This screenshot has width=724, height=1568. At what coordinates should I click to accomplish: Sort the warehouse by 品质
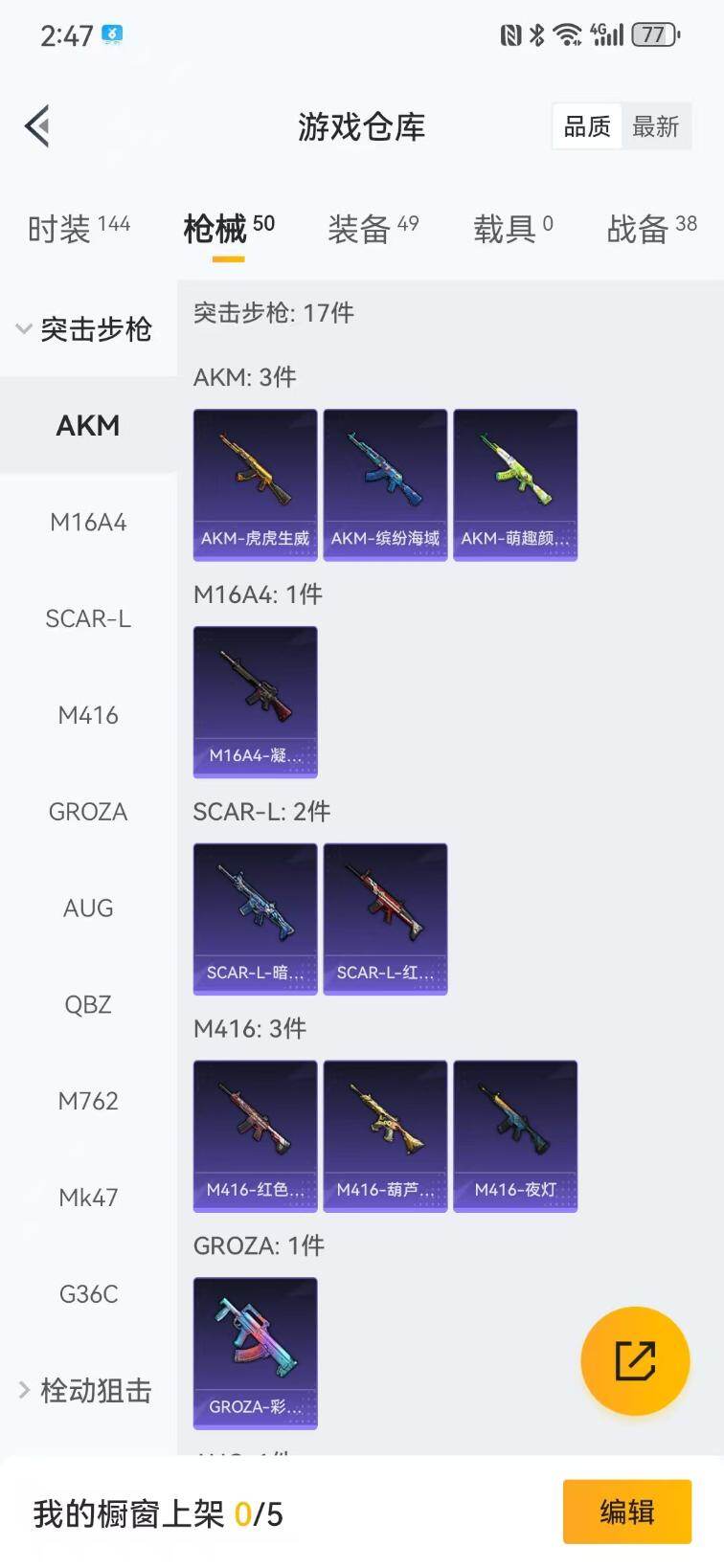pyautogui.click(x=587, y=126)
